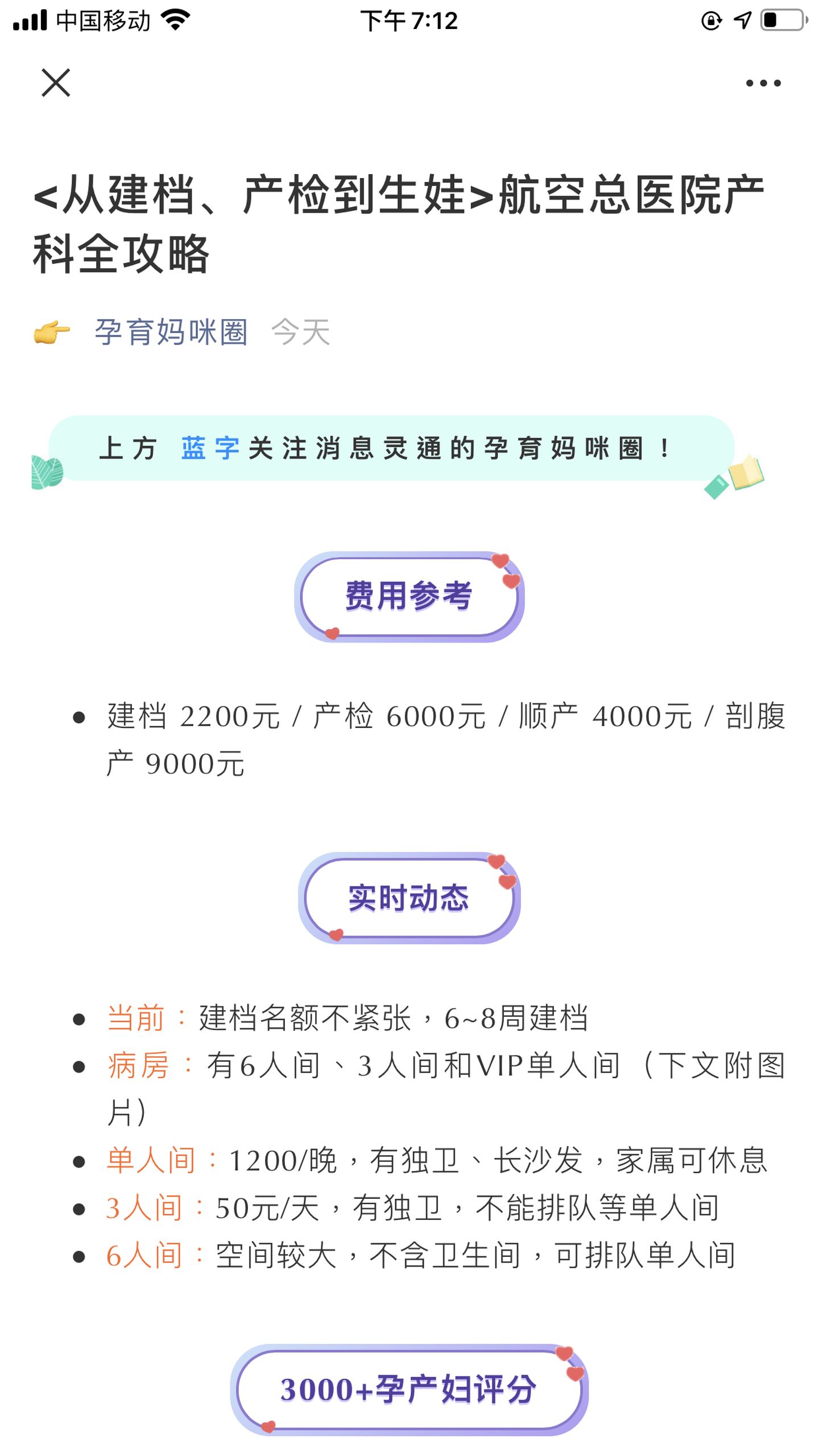Screen dimensions: 819x1456
Task: Toggle follow on 孕育妈咪圈 account
Action: click(x=171, y=333)
